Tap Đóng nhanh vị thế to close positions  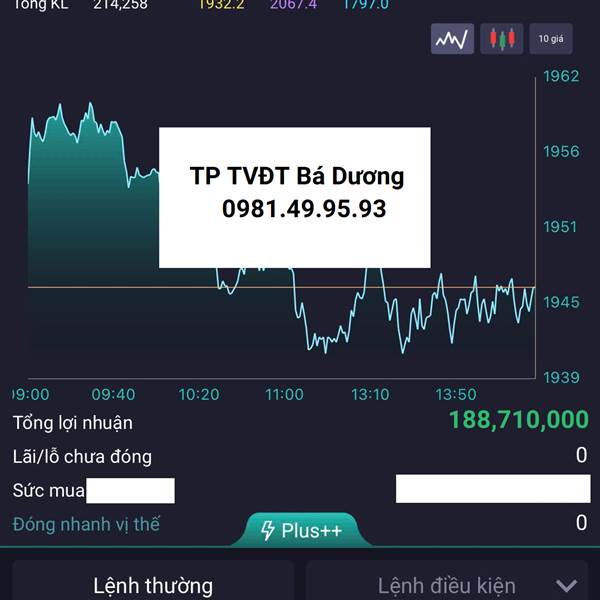point(86,524)
